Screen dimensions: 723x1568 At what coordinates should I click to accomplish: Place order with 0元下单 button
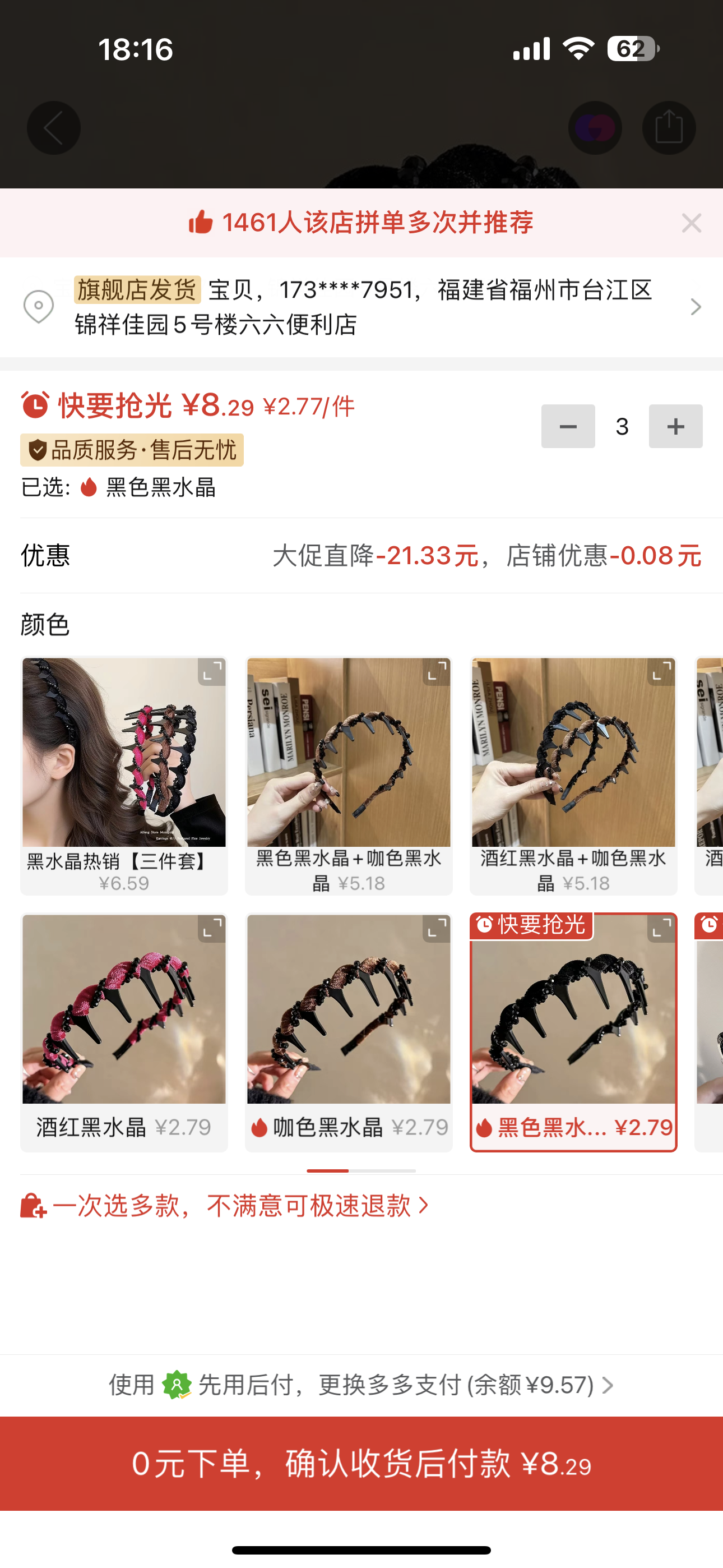coord(361,1463)
